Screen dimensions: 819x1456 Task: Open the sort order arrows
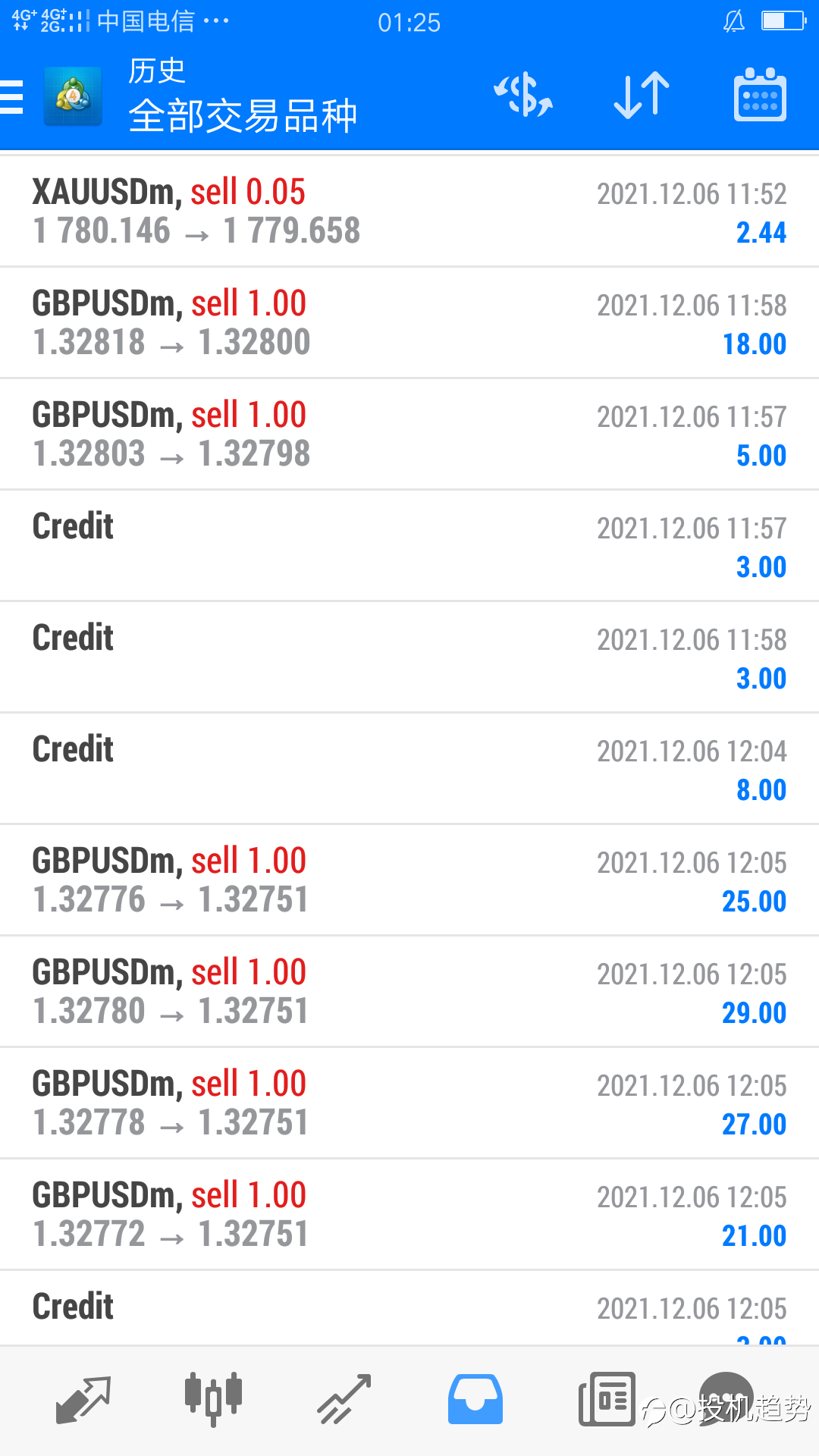tap(642, 96)
